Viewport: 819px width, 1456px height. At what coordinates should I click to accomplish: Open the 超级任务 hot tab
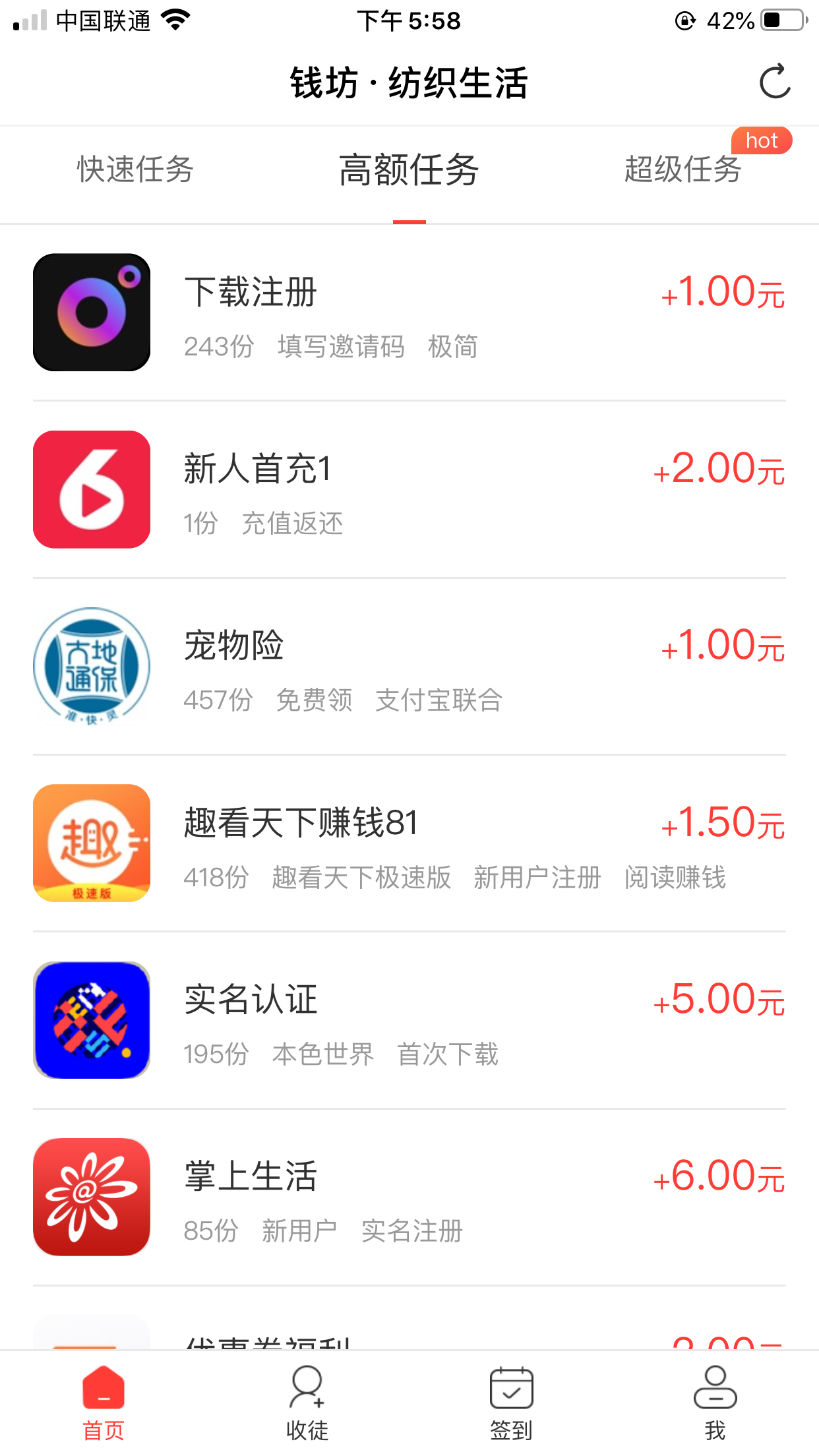pyautogui.click(x=683, y=170)
